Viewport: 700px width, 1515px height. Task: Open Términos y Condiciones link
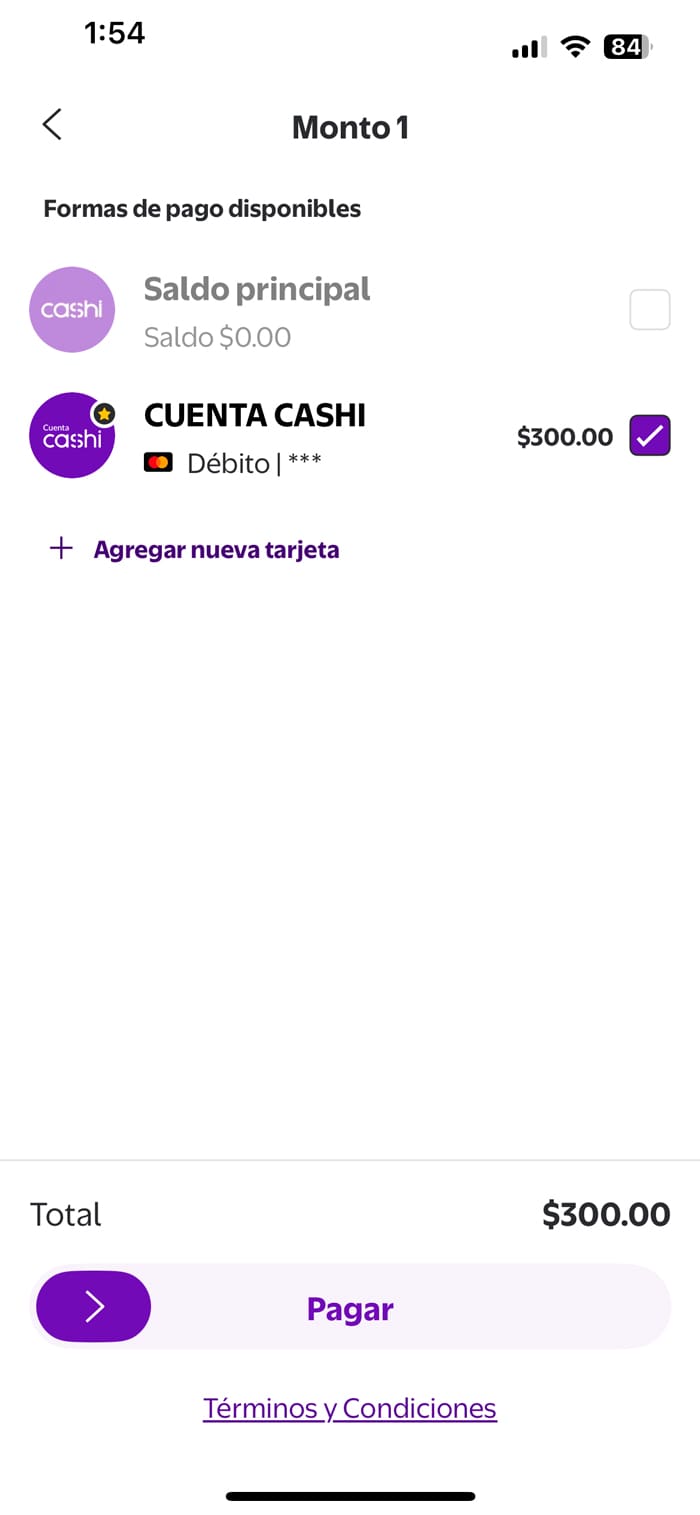pos(349,1408)
